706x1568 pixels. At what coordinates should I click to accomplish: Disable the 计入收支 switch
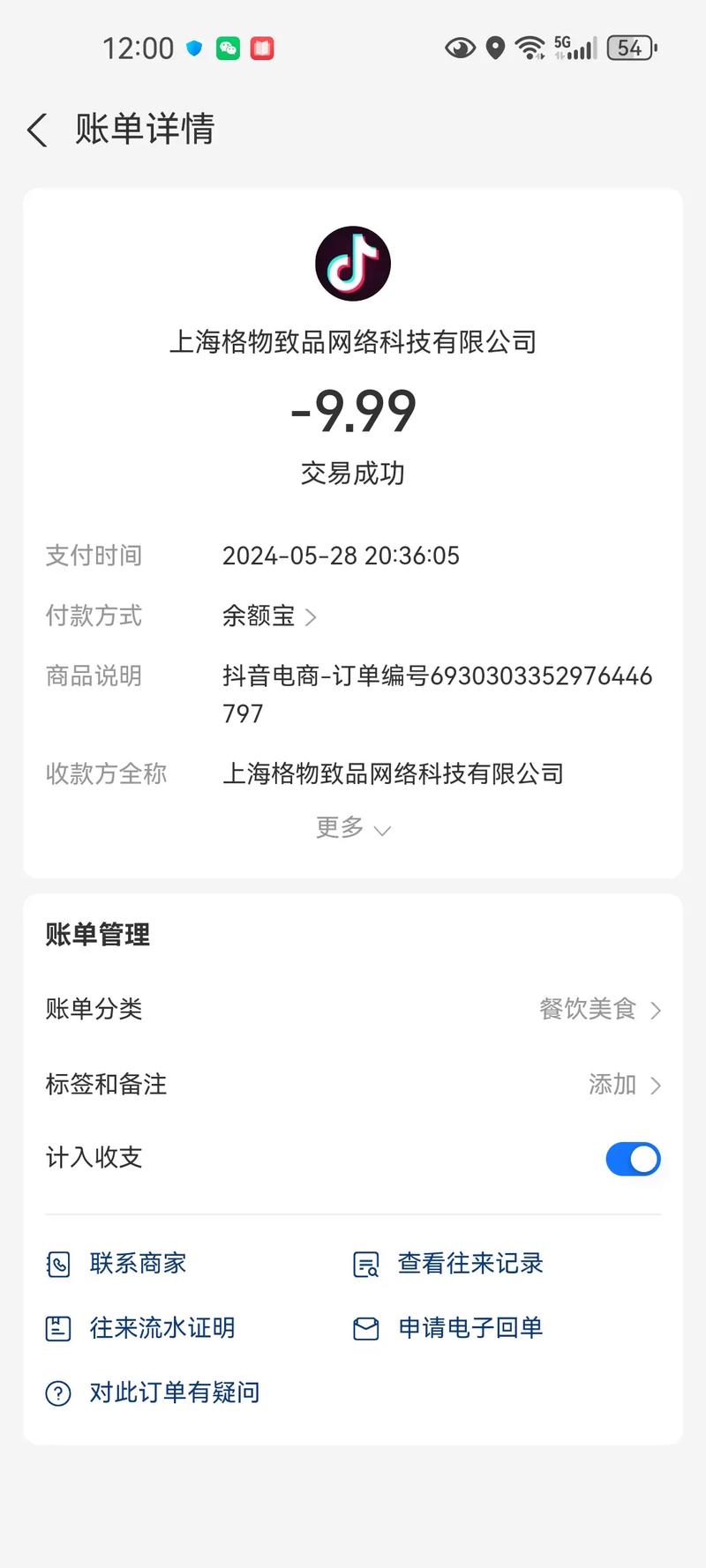tap(632, 1159)
